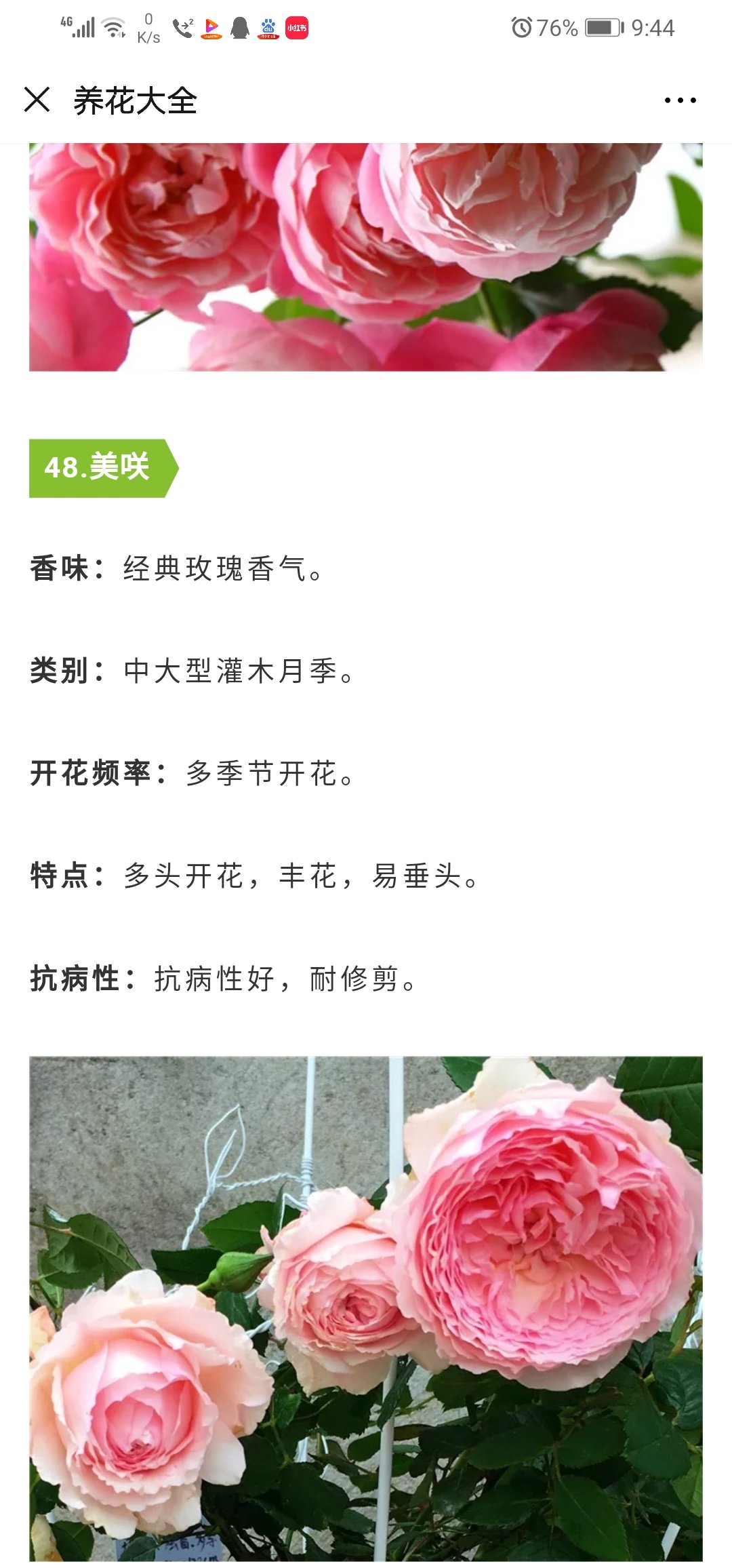Open the pink rose photo above 48.美咲
This screenshot has width=732, height=1568.
365,257
